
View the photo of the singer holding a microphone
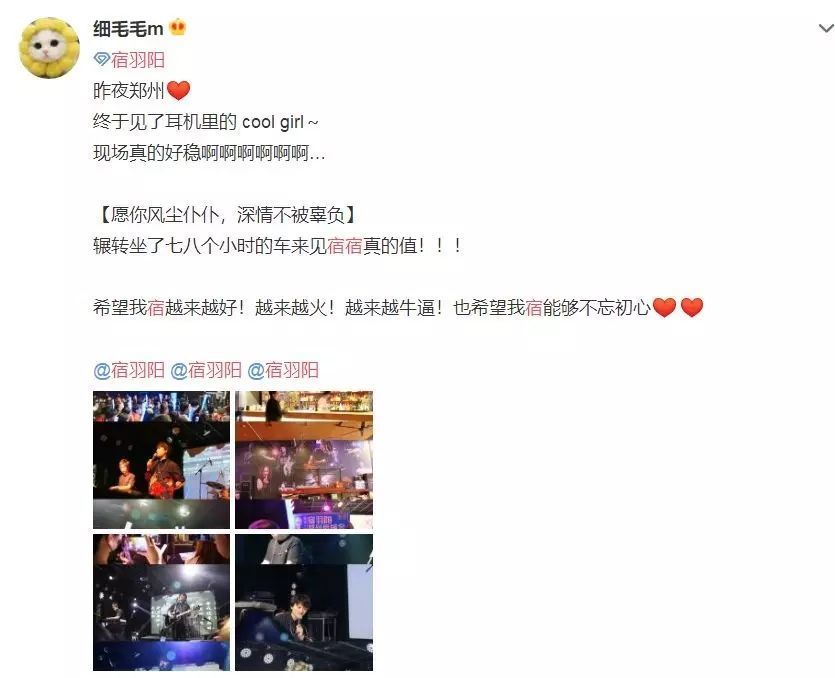[162, 460]
